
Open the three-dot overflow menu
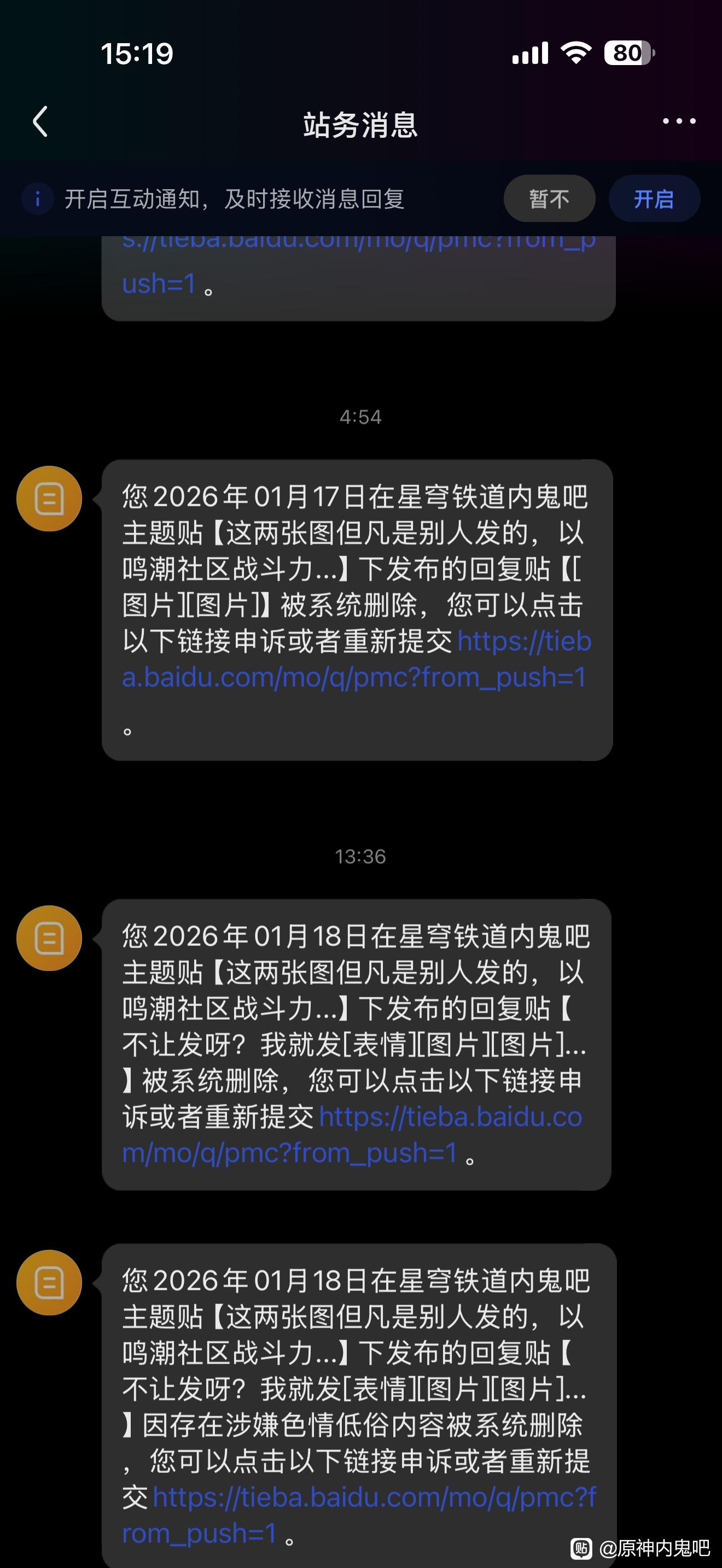pos(679,122)
